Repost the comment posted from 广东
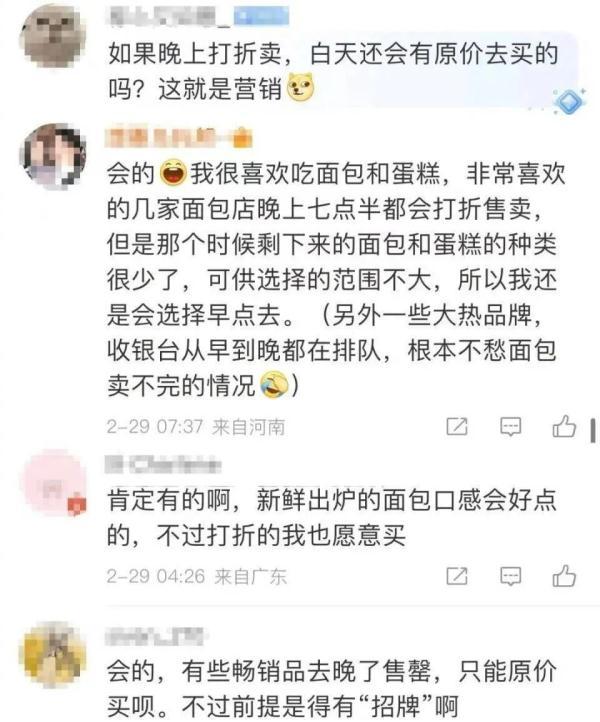The height and width of the screenshot is (722, 600). (x=457, y=576)
